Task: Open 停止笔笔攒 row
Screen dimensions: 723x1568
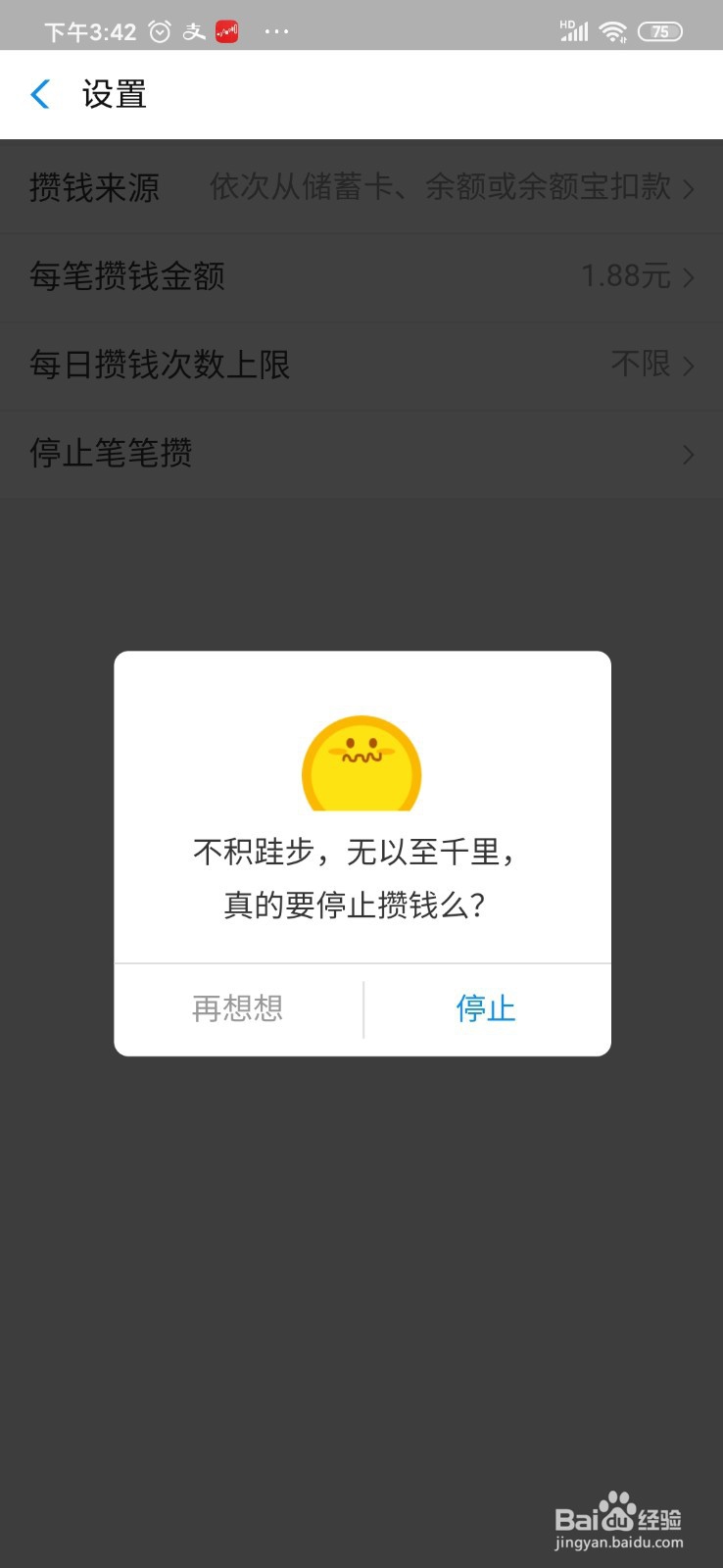Action: (x=361, y=454)
